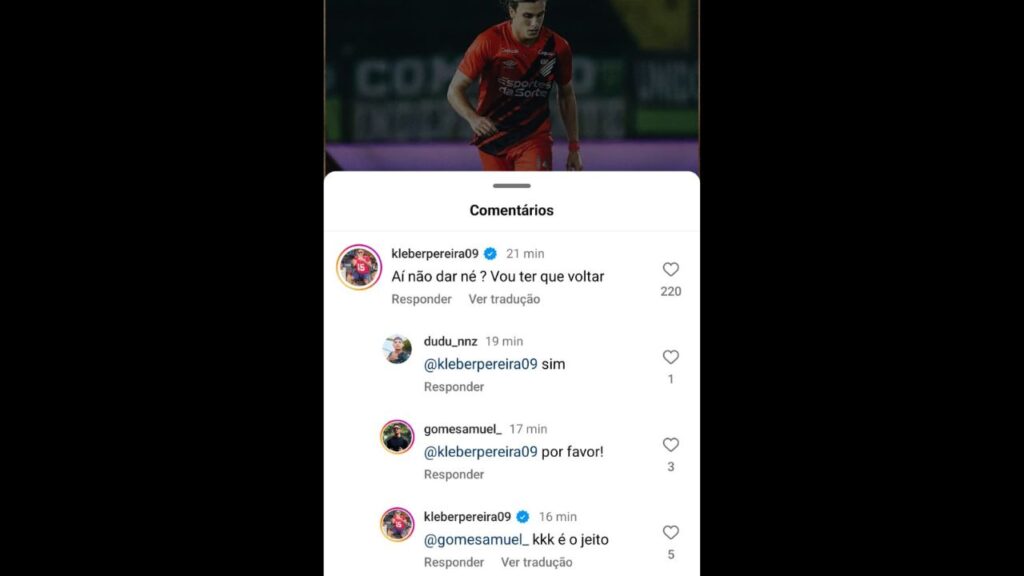This screenshot has height=576, width=1024.
Task: Reply to kleberpereira09's top comment
Action: point(421,299)
